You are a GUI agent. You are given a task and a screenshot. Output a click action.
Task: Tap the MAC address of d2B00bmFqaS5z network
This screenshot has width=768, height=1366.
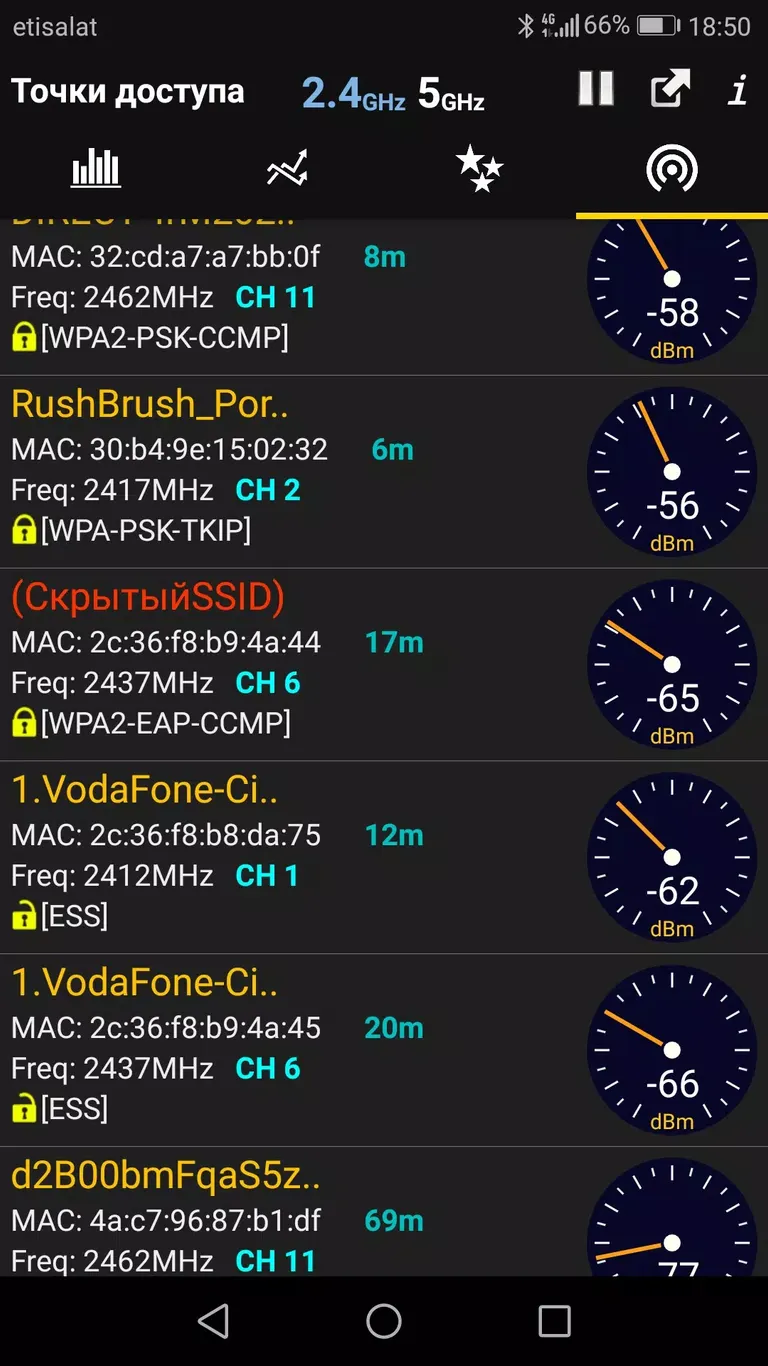[168, 1219]
